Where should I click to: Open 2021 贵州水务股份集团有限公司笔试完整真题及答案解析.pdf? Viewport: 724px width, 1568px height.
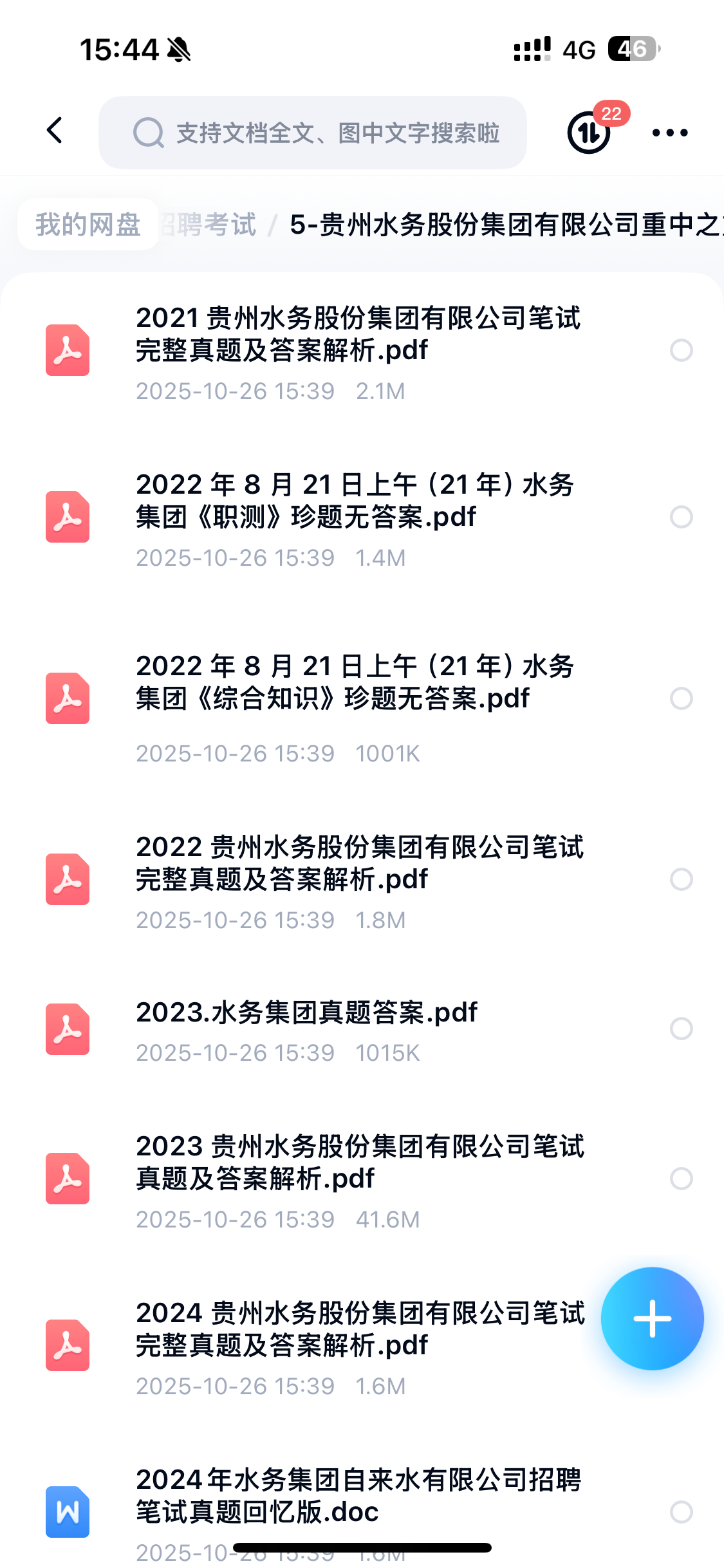[x=358, y=334]
